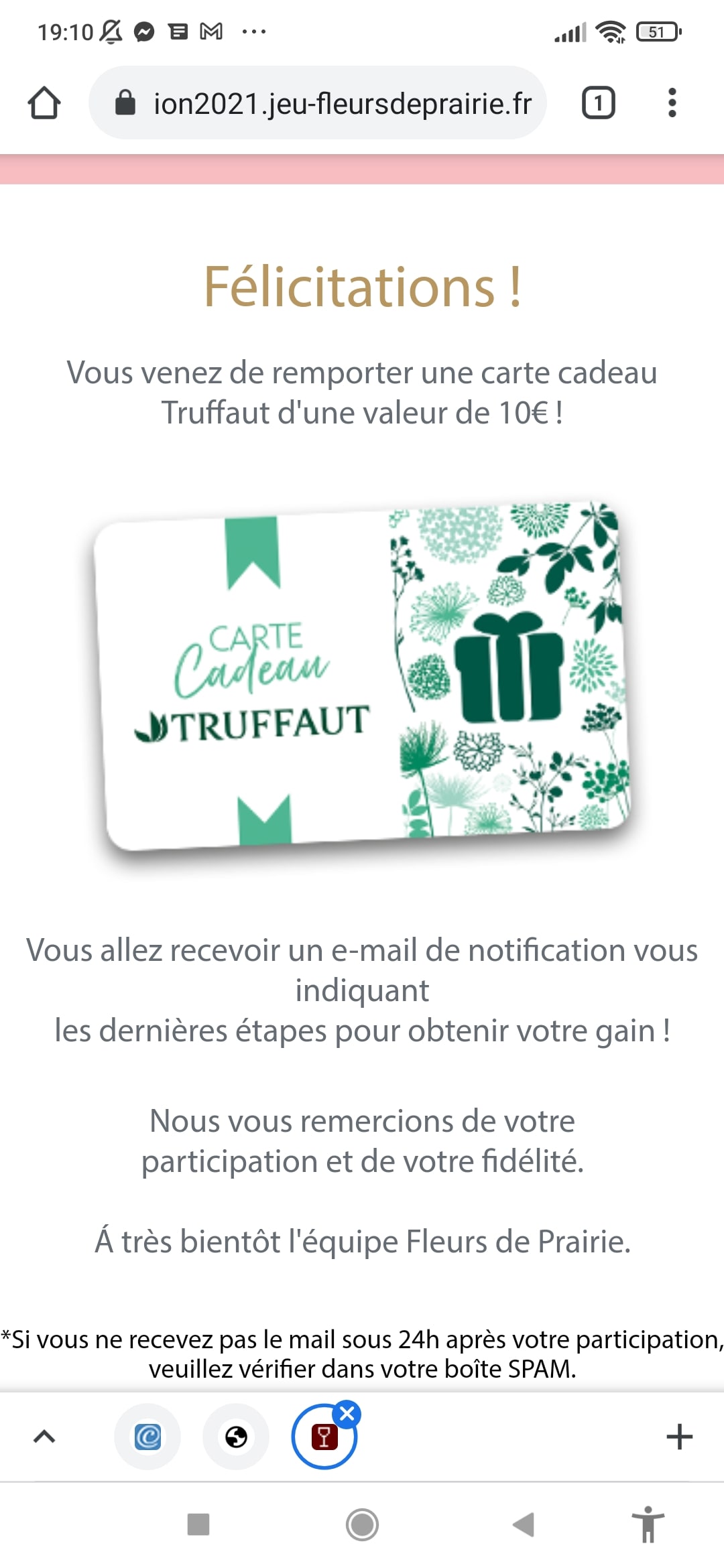Tap the address bar with jeu-fleursdeprairie.fr URL
Viewport: 724px width, 1568px height.
(x=328, y=103)
